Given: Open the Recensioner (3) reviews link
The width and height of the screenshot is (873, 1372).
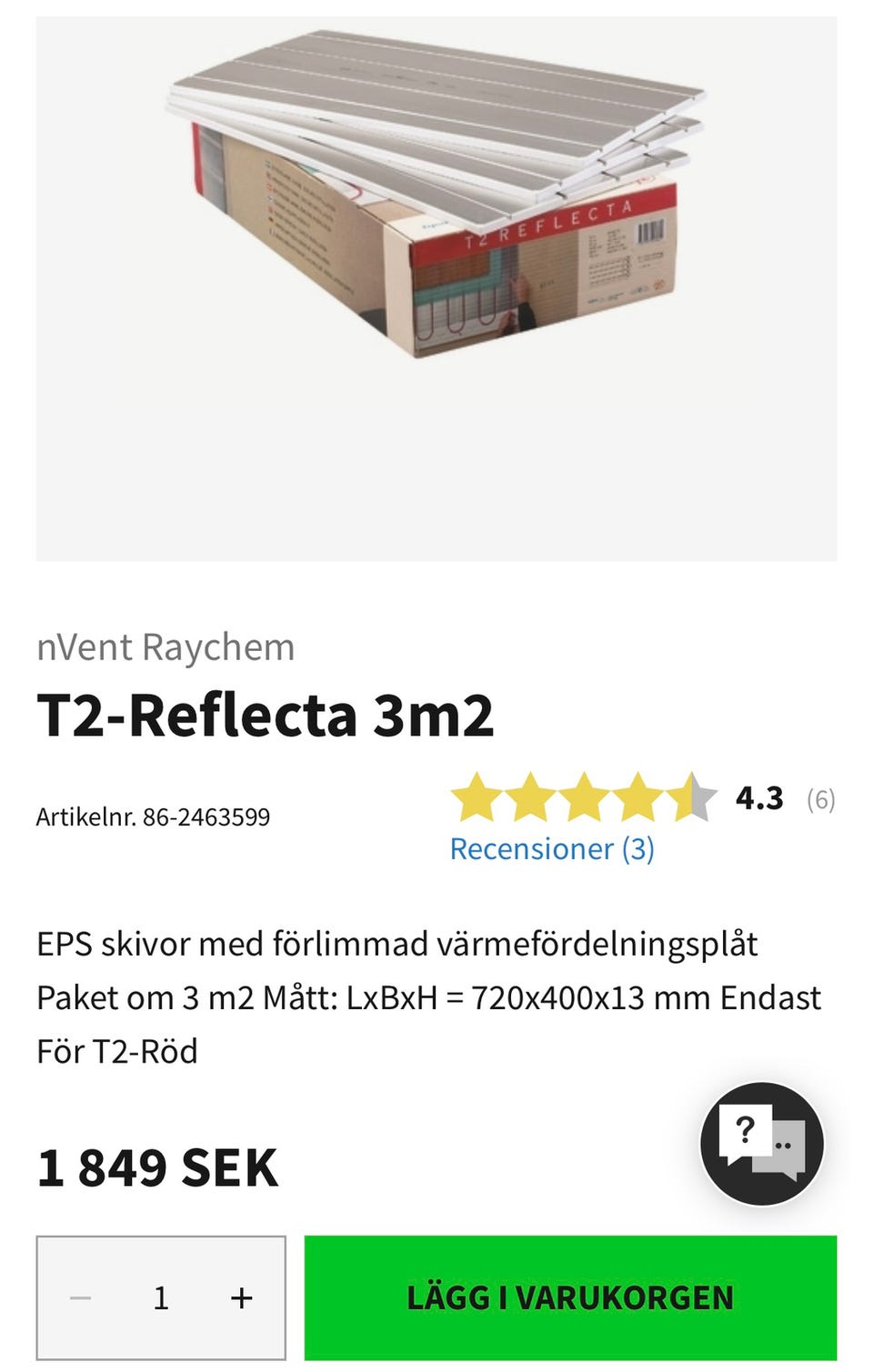Looking at the screenshot, I should (x=553, y=849).
